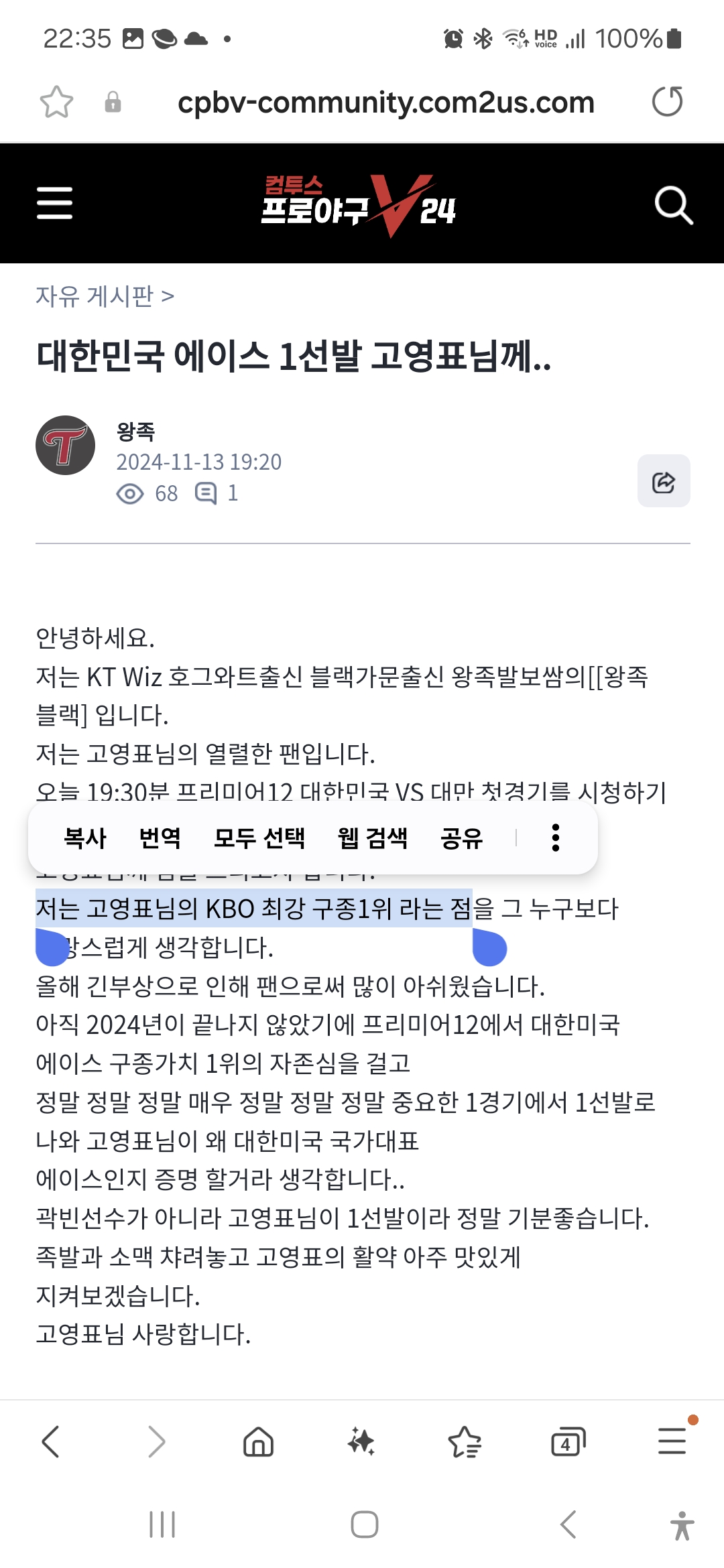Open the browser tools menu
Screen dimensions: 724x1568
pyautogui.click(x=672, y=1441)
